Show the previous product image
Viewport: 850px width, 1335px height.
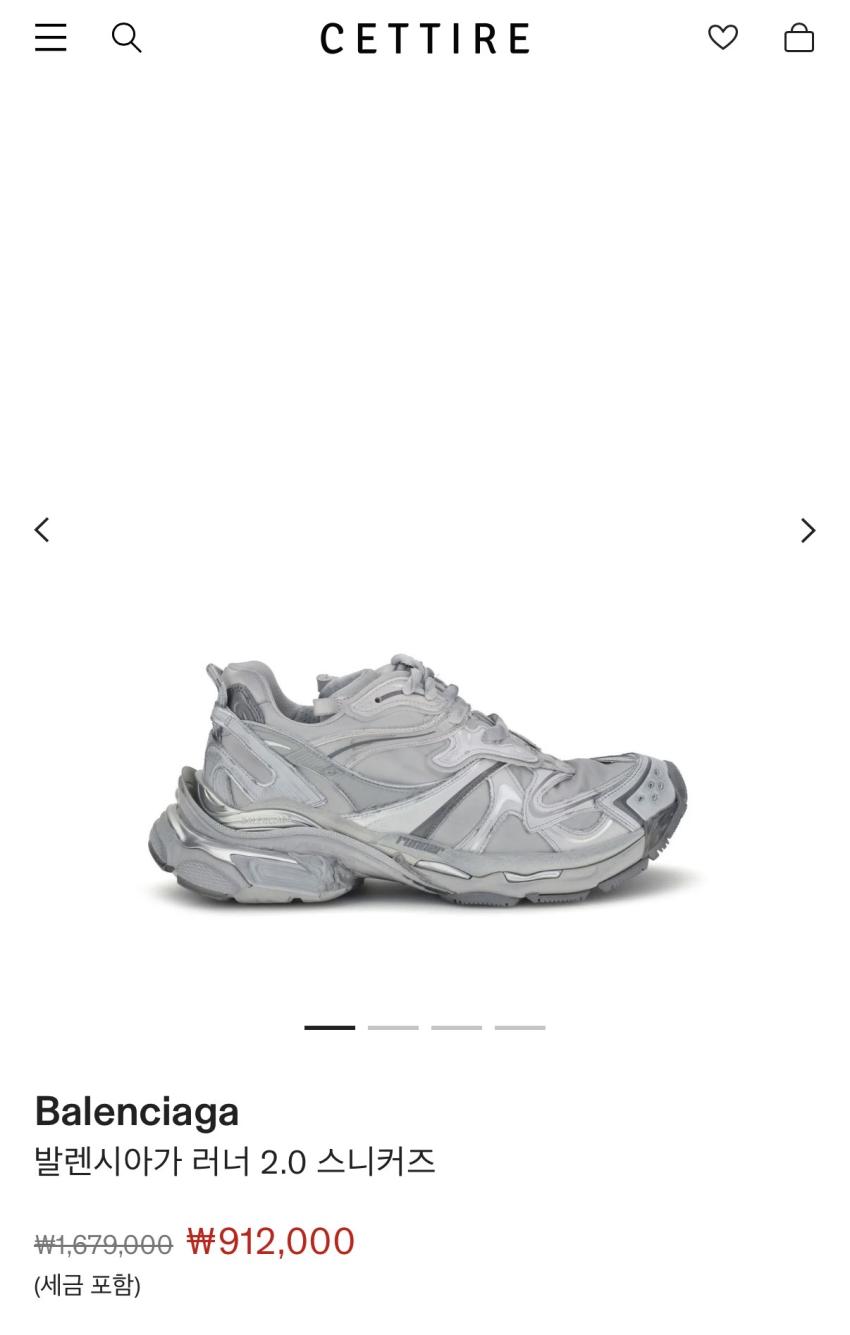pyautogui.click(x=42, y=530)
